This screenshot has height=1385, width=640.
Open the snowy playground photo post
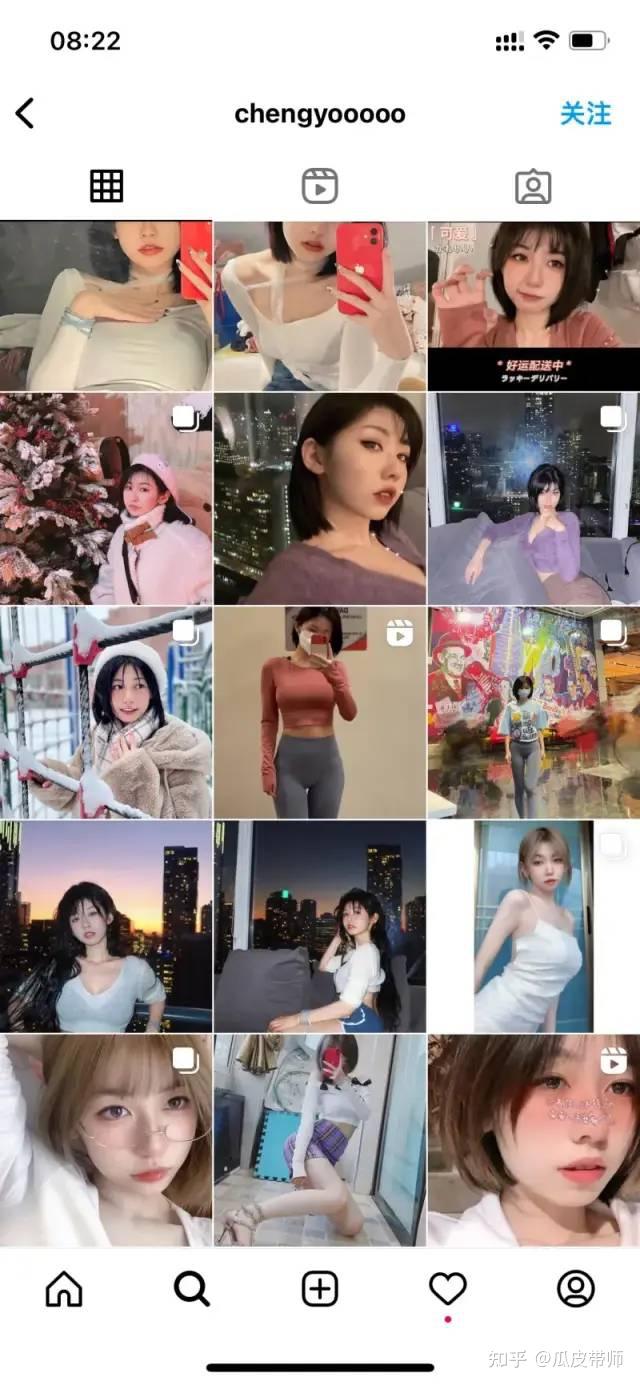[106, 712]
